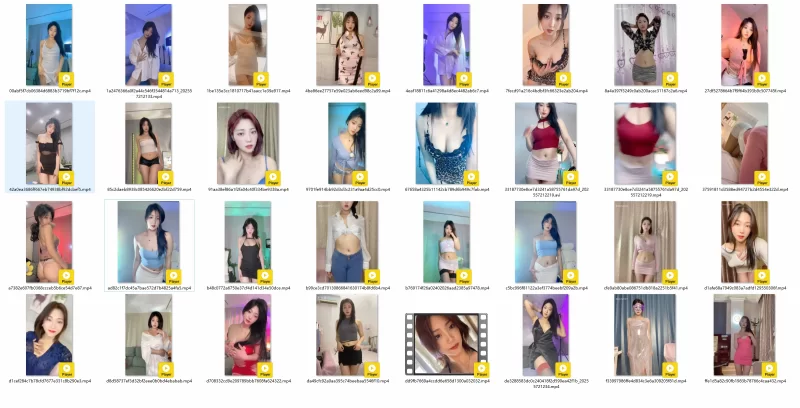Open the video file starting with 1a2476

pyautogui.click(x=148, y=44)
